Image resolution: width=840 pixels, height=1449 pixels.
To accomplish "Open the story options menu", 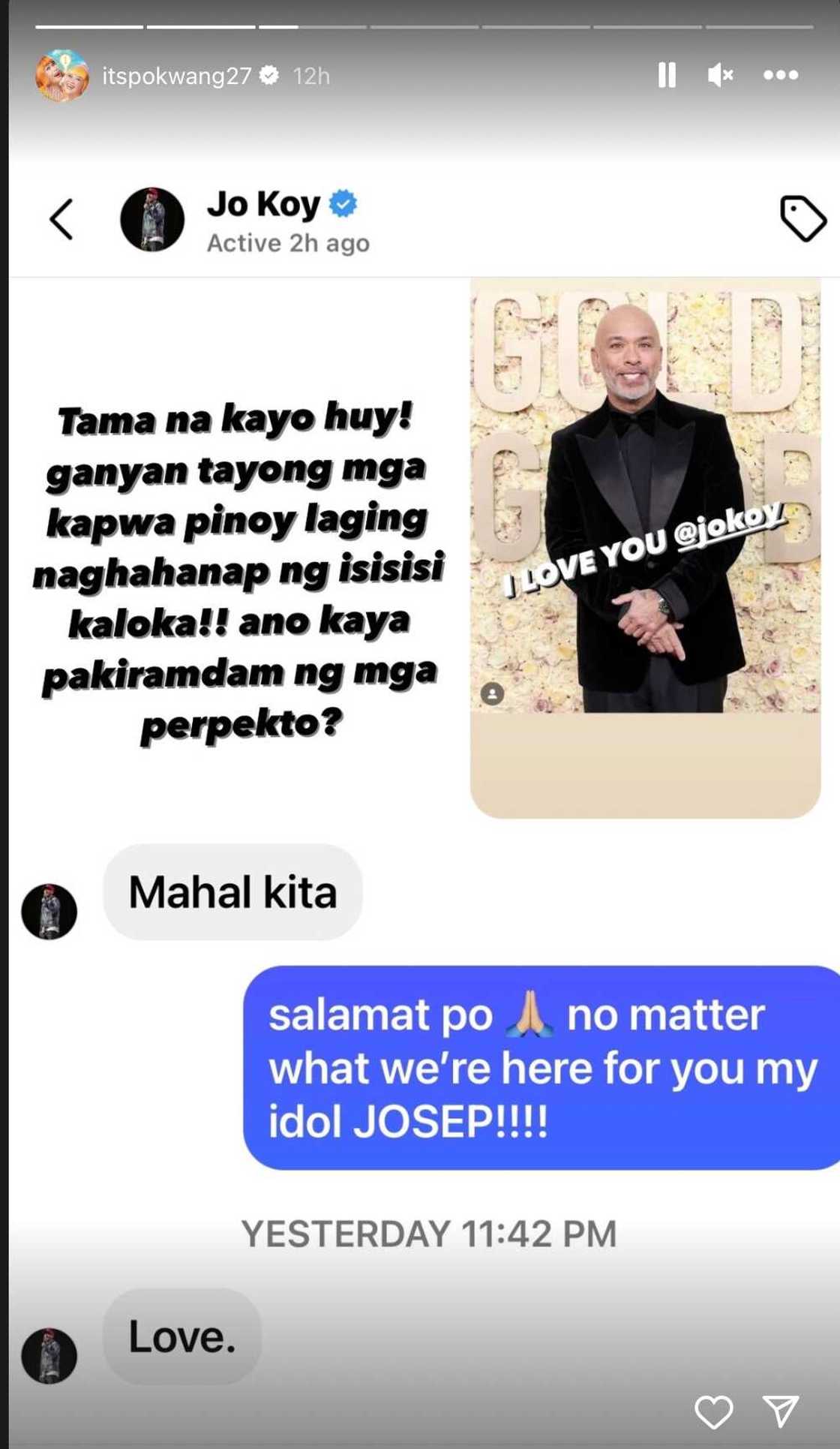I will click(x=781, y=75).
